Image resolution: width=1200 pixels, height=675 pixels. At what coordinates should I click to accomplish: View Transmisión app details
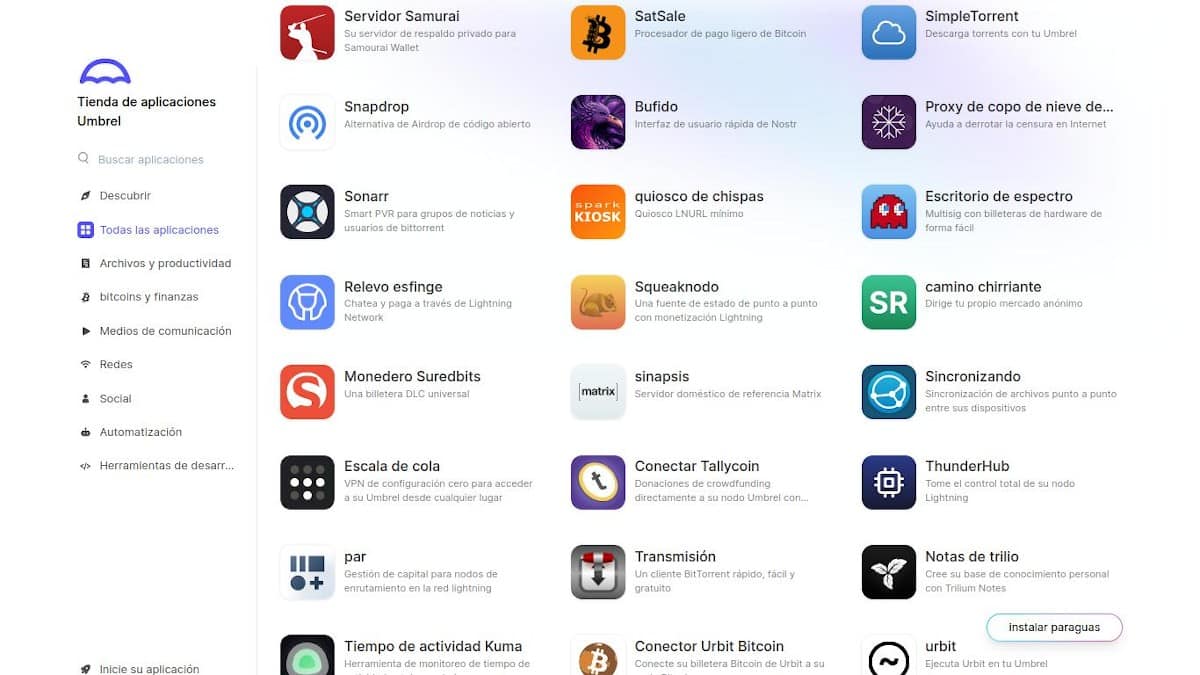coord(675,557)
